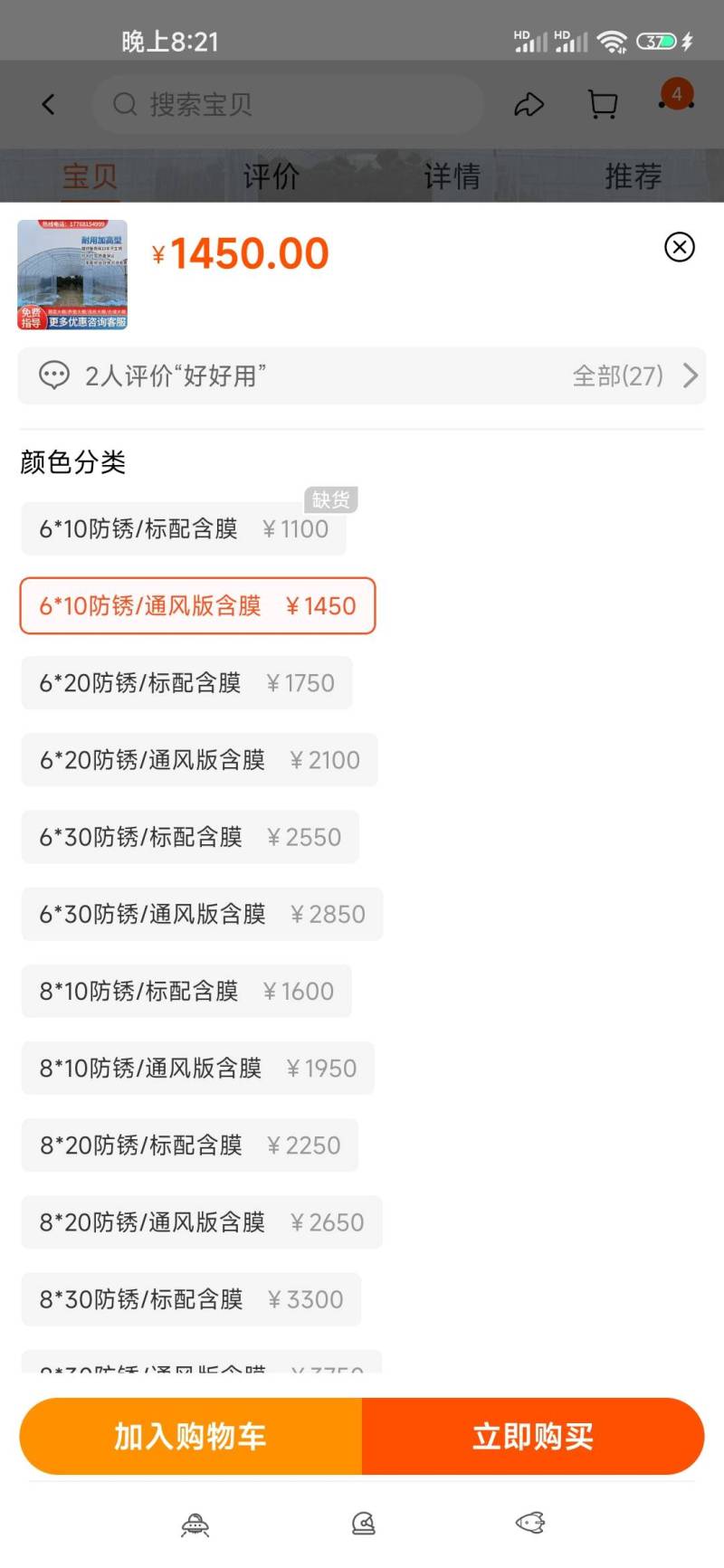This screenshot has height=1568, width=724.
Task: Go back using the top-left arrow
Action: [x=49, y=105]
